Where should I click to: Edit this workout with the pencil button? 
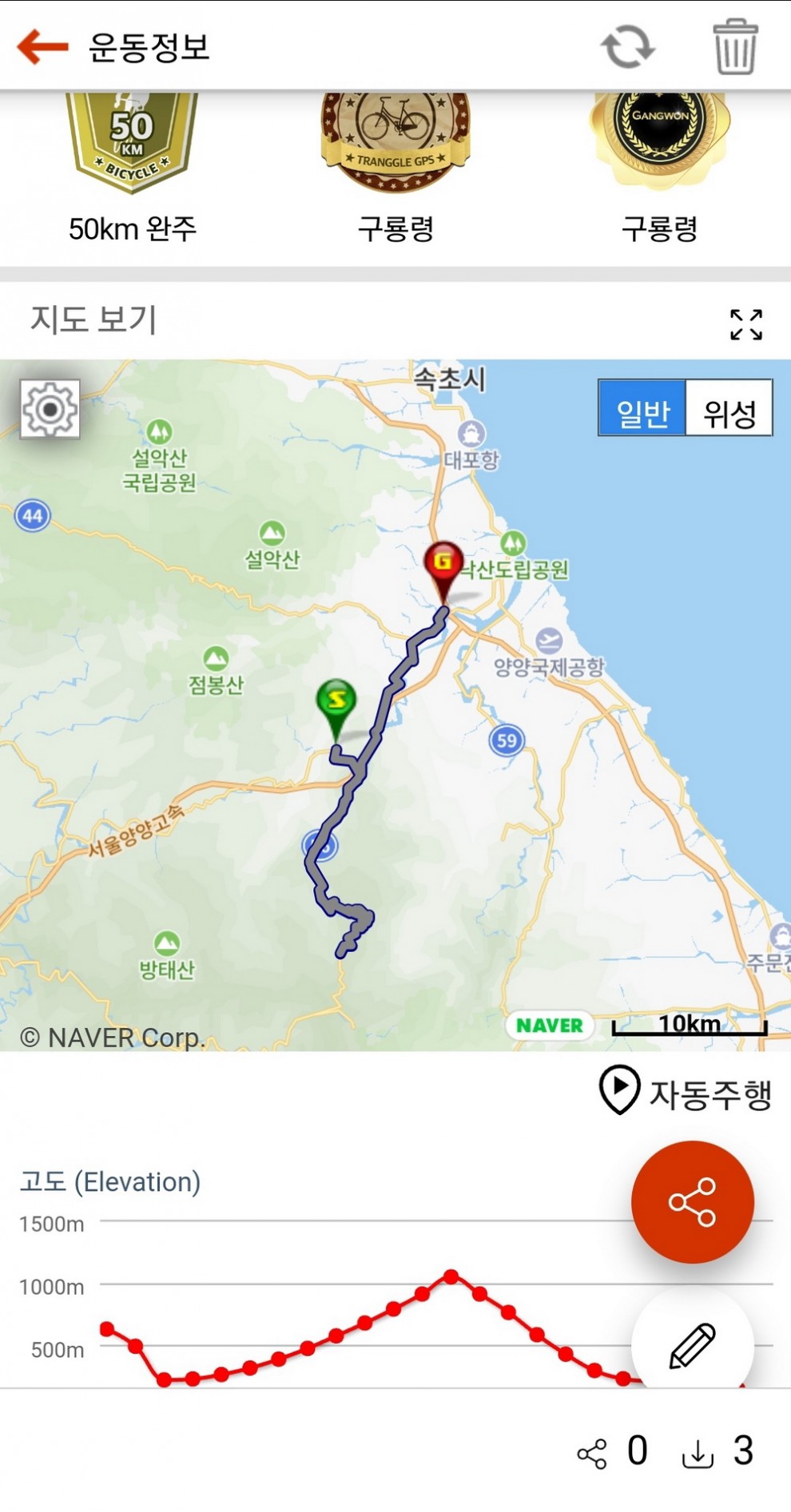692,1345
